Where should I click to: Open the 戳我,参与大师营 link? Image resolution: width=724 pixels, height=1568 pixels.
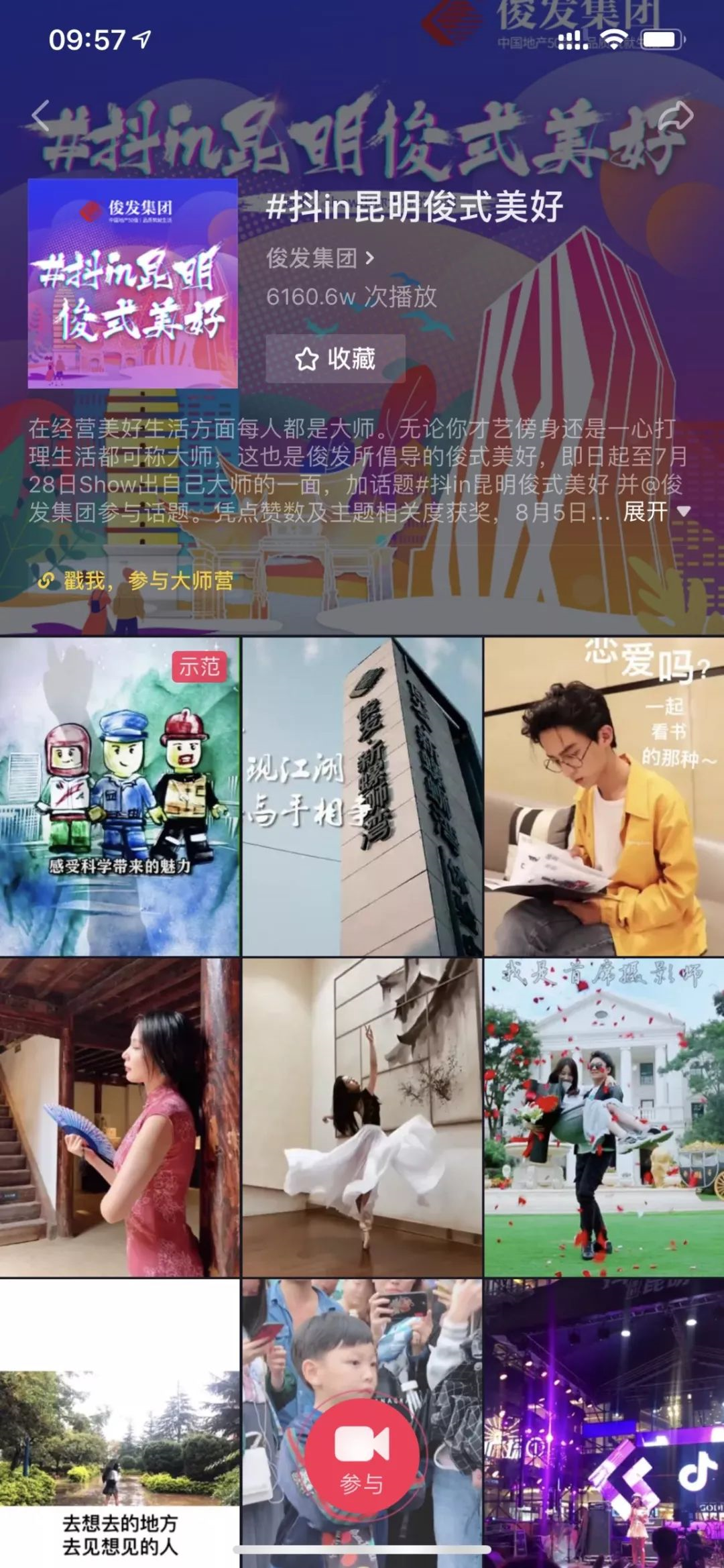point(137,581)
